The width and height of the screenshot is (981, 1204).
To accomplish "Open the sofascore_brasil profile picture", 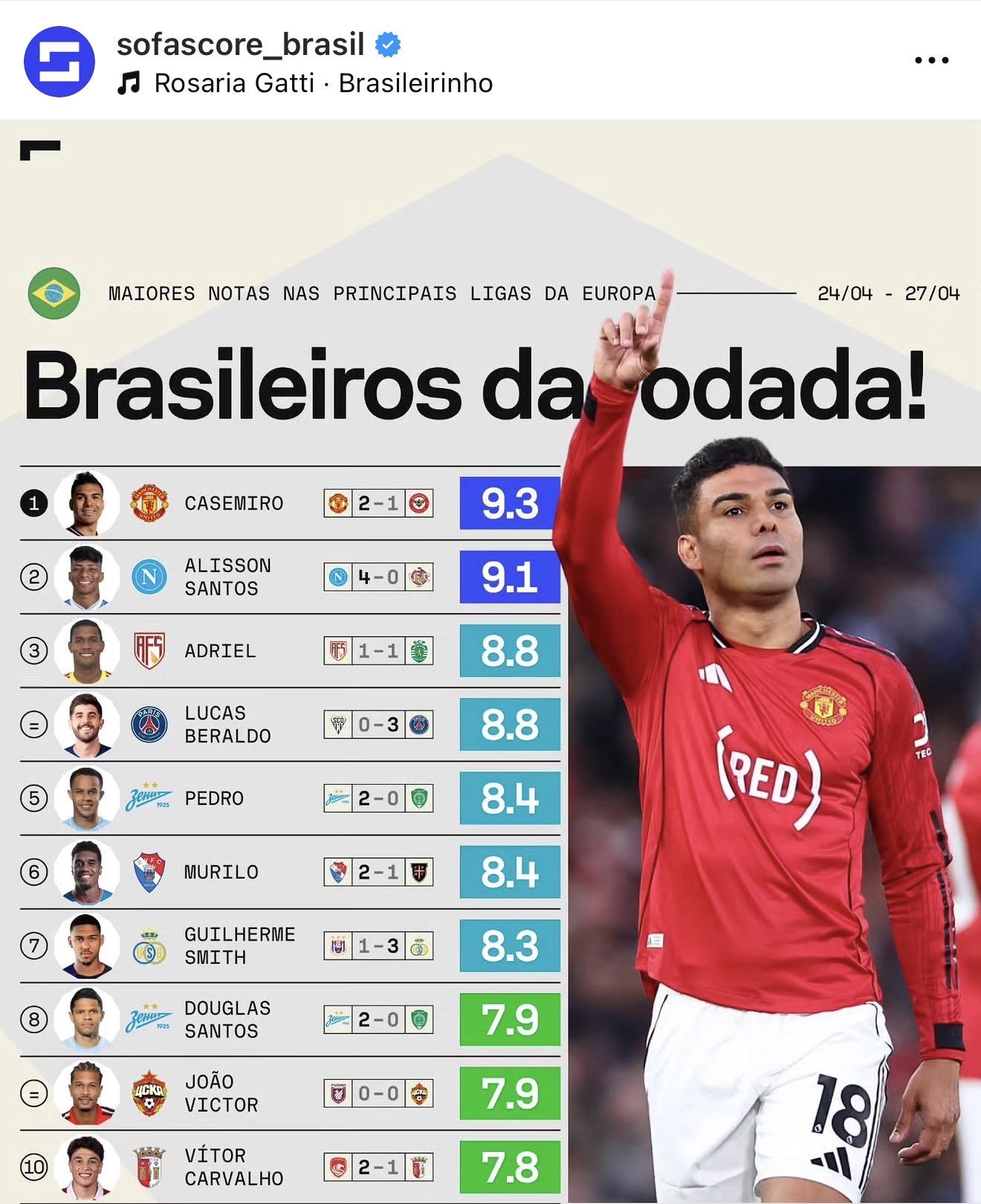I will point(59,61).
